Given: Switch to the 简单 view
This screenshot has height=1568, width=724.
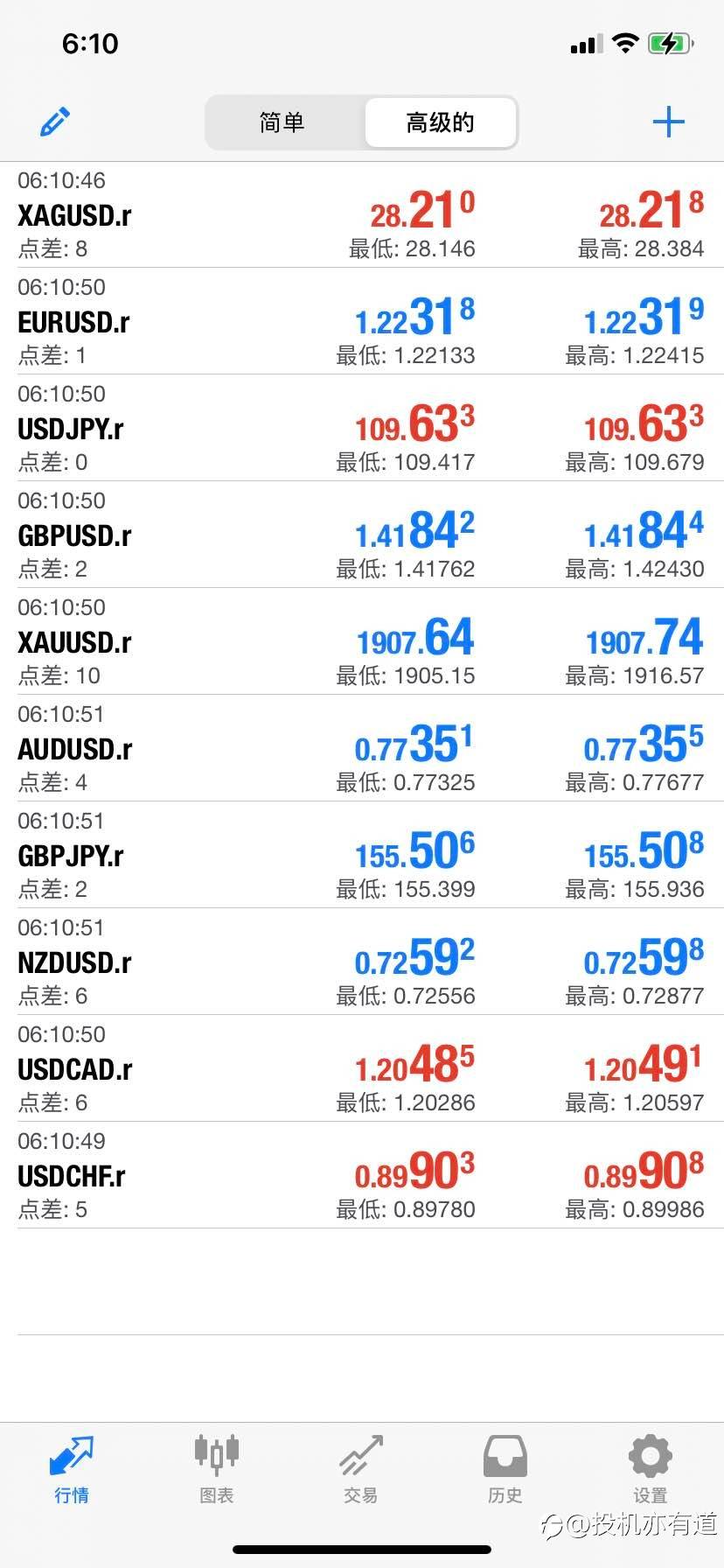Looking at the screenshot, I should [282, 122].
